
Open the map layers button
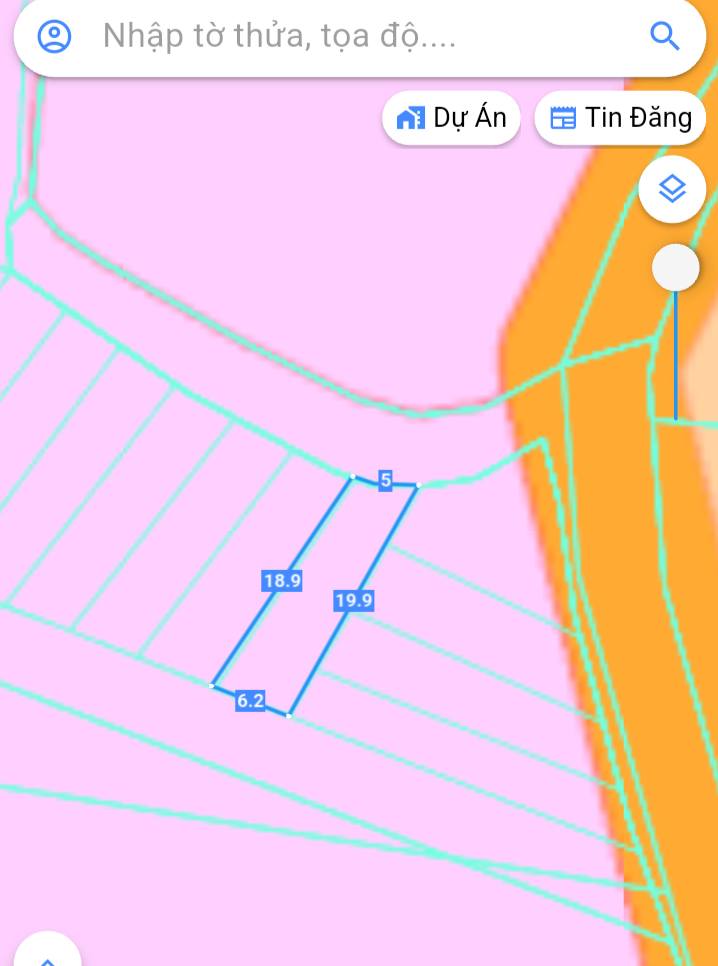tap(672, 189)
